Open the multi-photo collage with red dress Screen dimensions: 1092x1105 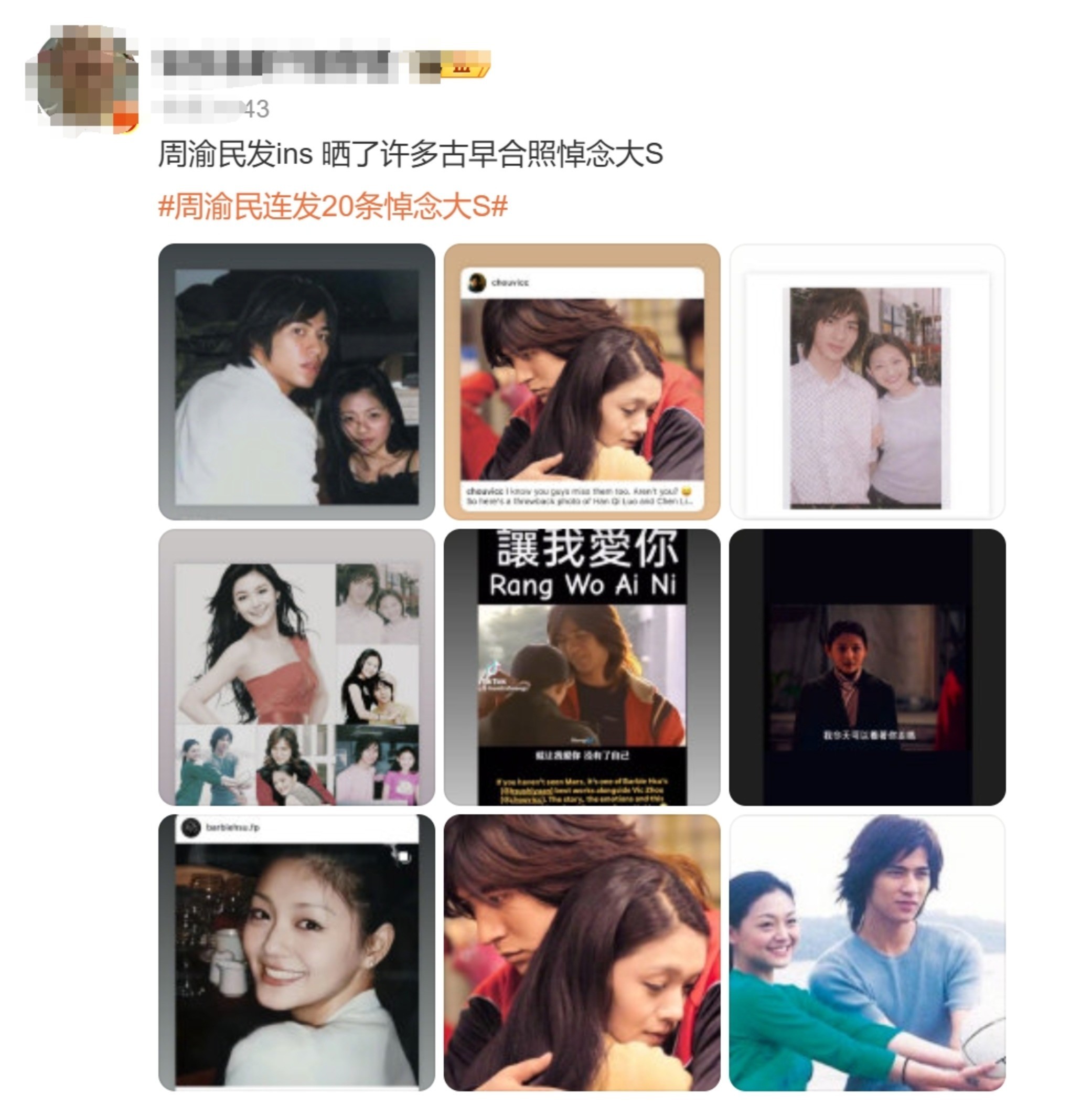[296, 667]
